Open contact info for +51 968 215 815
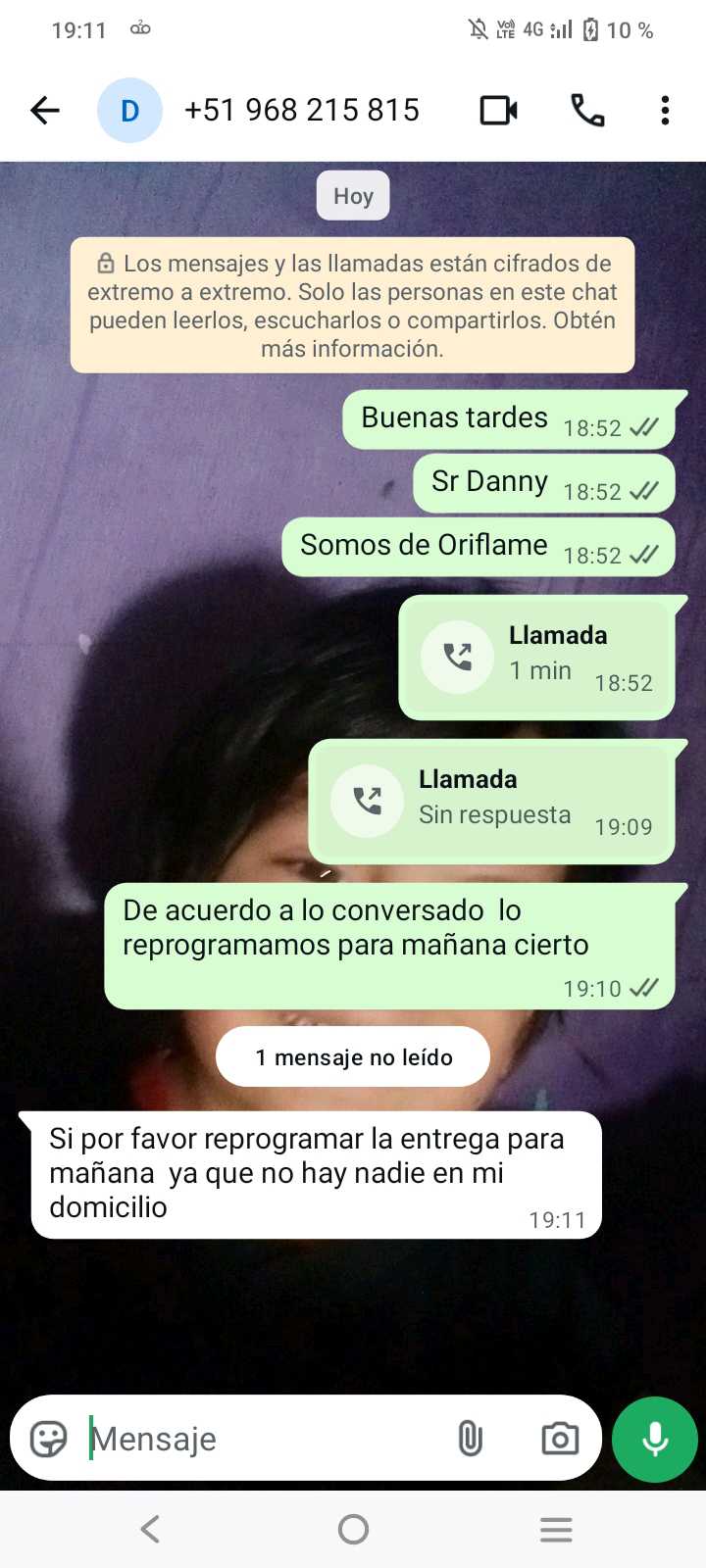This screenshot has width=706, height=1568. tap(301, 111)
